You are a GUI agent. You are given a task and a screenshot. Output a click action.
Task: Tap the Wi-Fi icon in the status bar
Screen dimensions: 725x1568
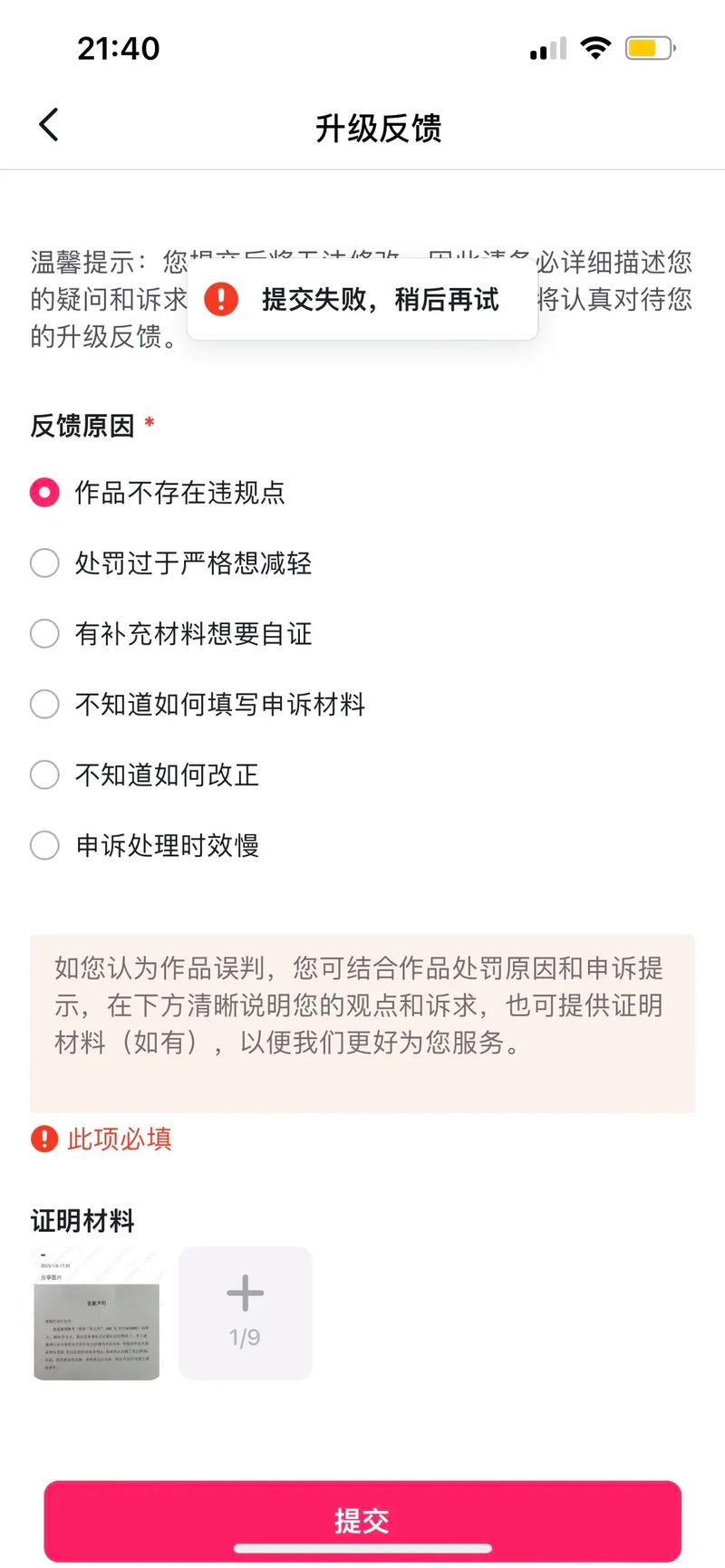coord(596,48)
